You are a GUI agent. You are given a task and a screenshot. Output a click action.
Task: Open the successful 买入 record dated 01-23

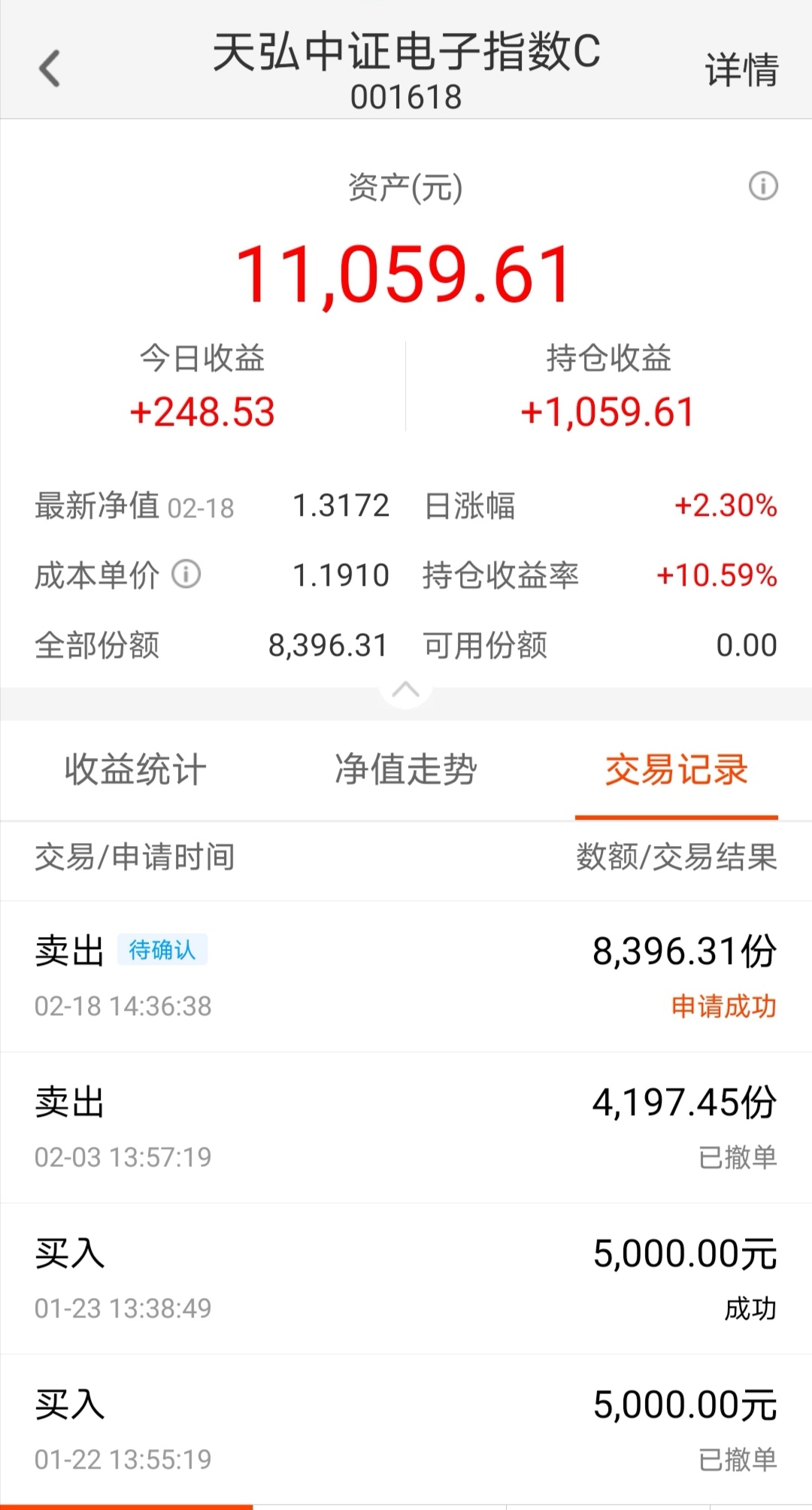[406, 1279]
